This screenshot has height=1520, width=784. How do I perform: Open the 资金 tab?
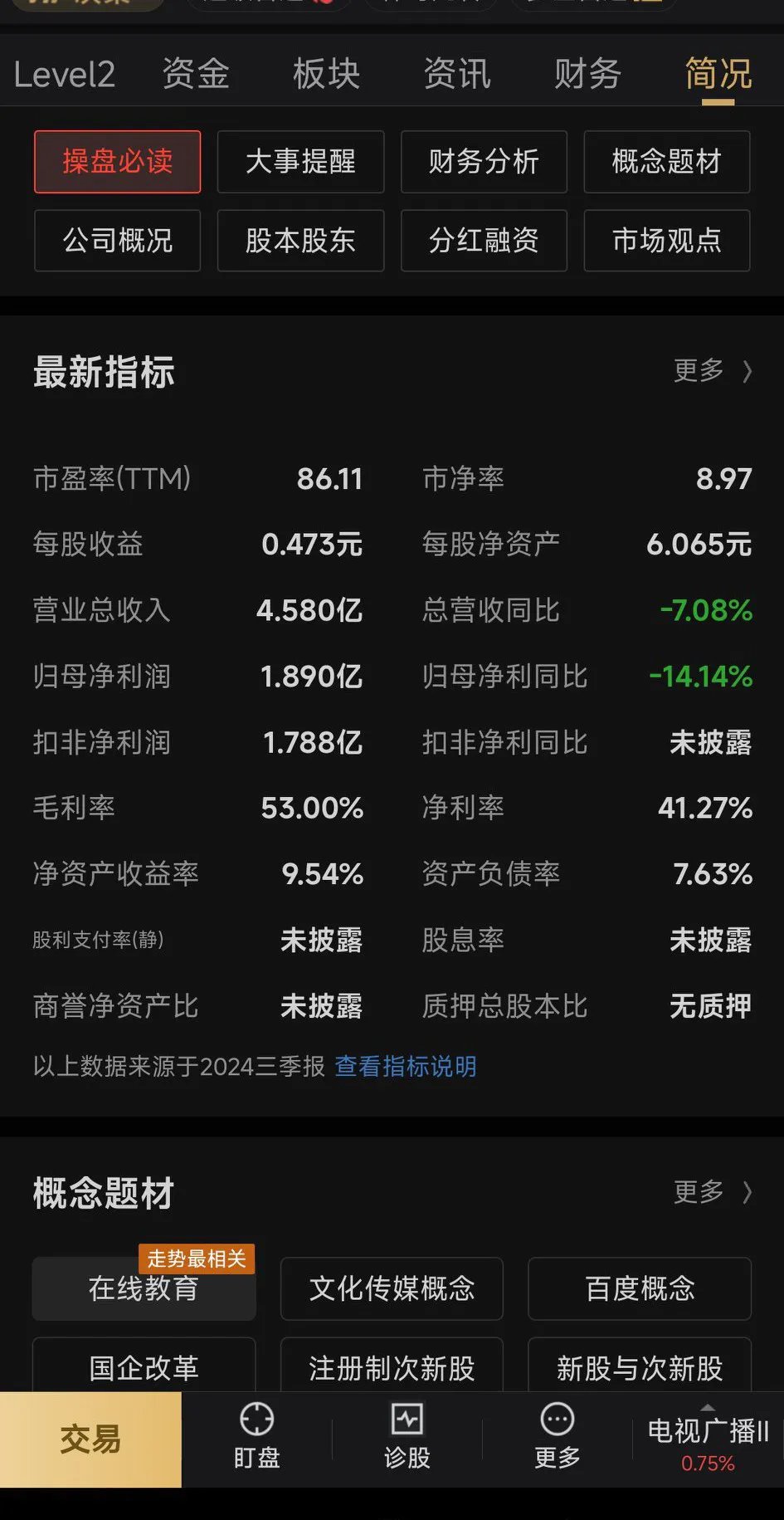(x=196, y=75)
